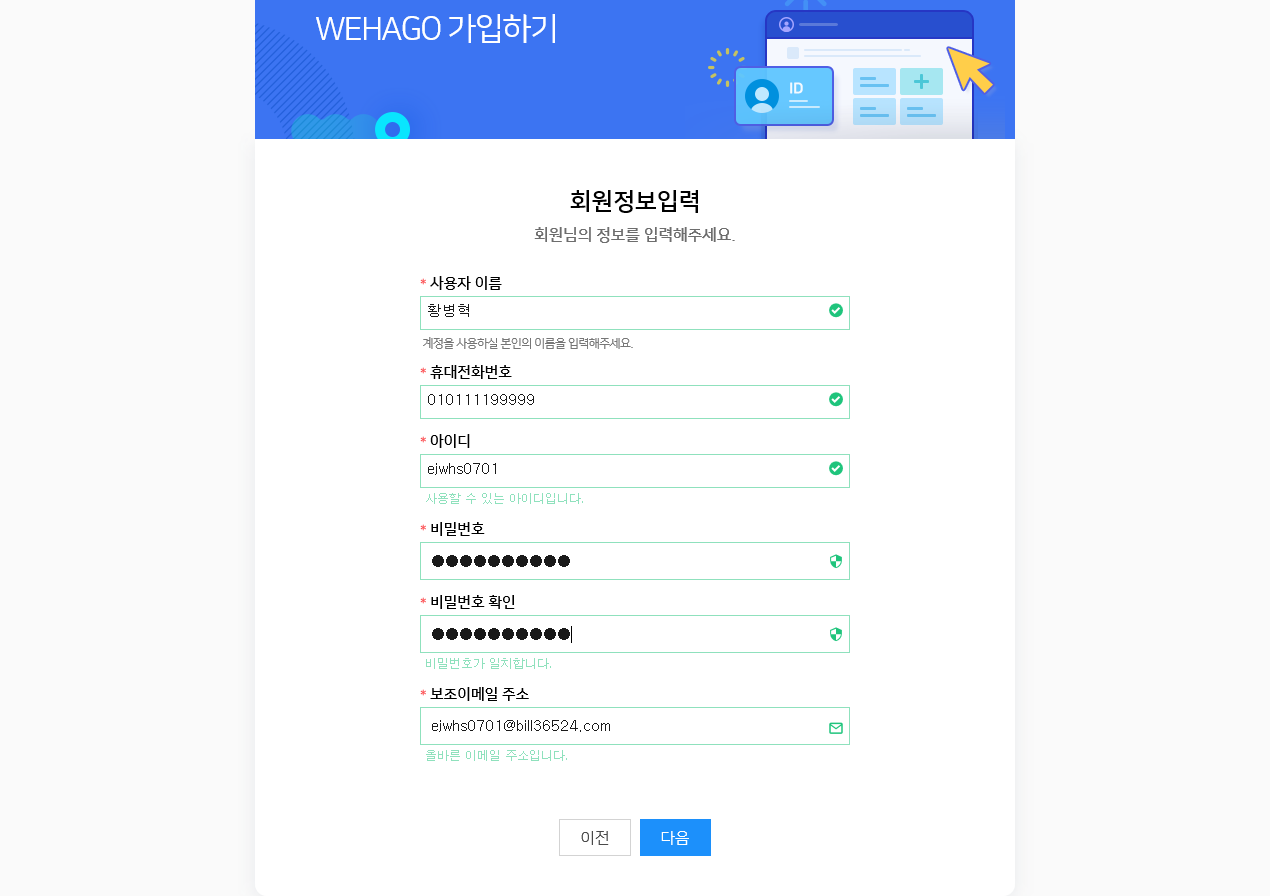
Task: Continue with the 다음 button
Action: coord(675,838)
